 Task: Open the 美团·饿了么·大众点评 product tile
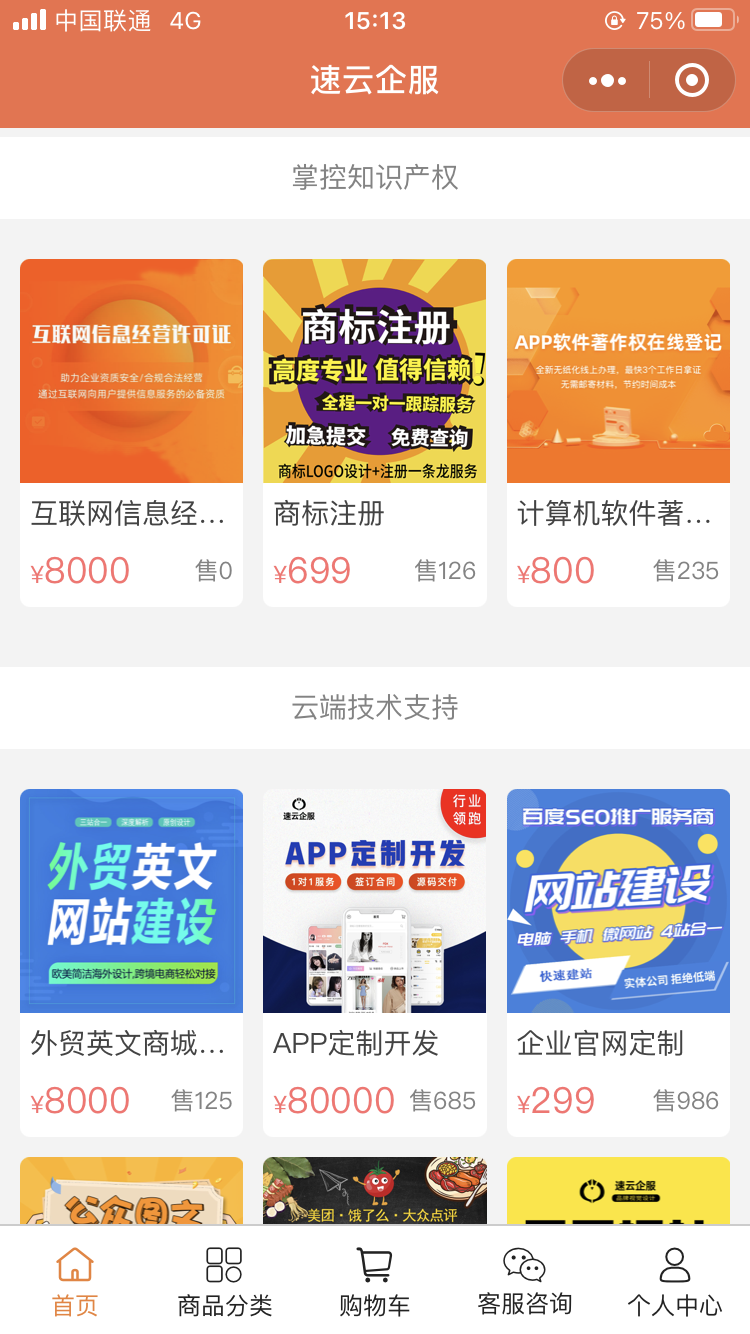[x=374, y=1190]
